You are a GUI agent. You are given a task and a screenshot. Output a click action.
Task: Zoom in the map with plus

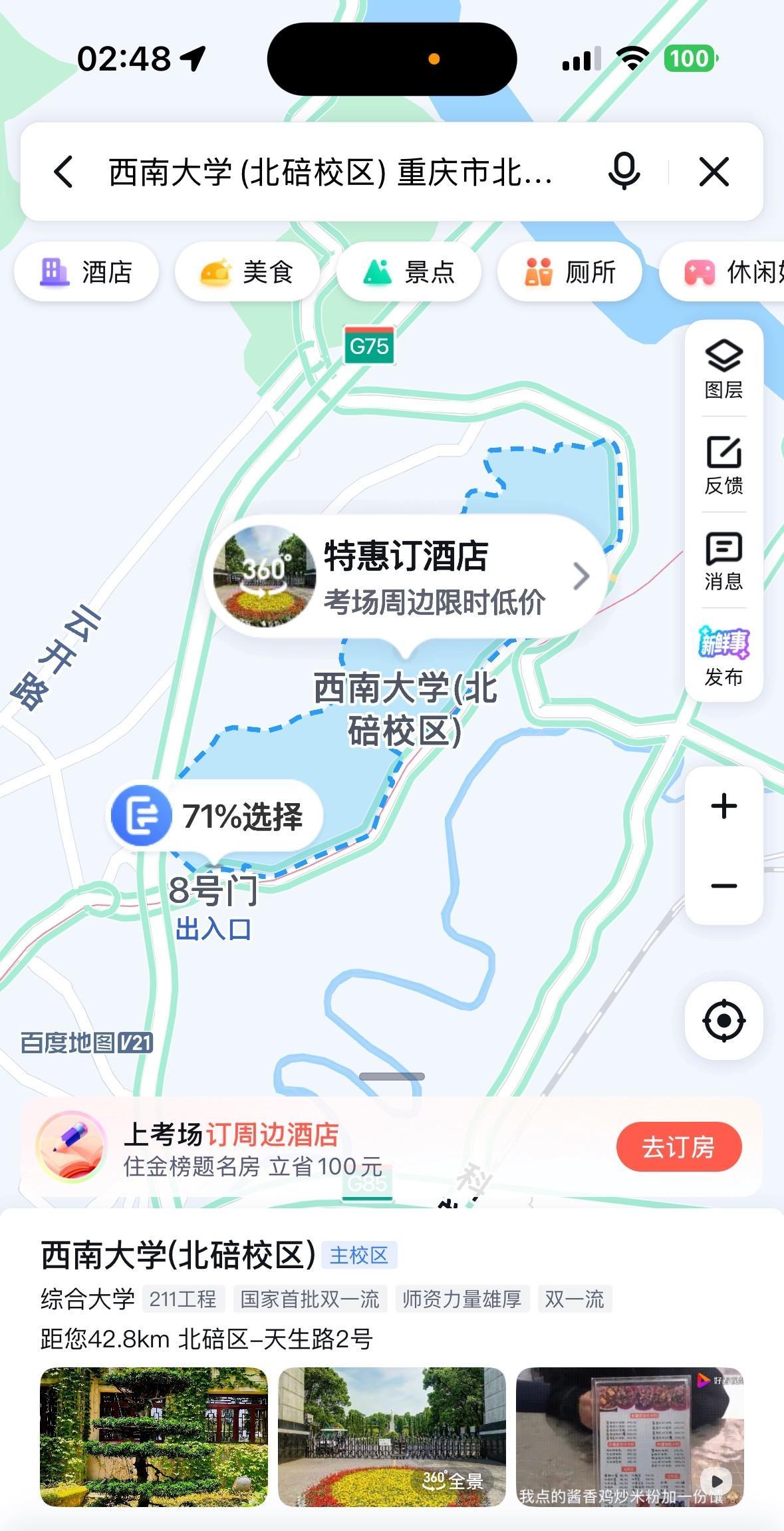pyautogui.click(x=723, y=806)
